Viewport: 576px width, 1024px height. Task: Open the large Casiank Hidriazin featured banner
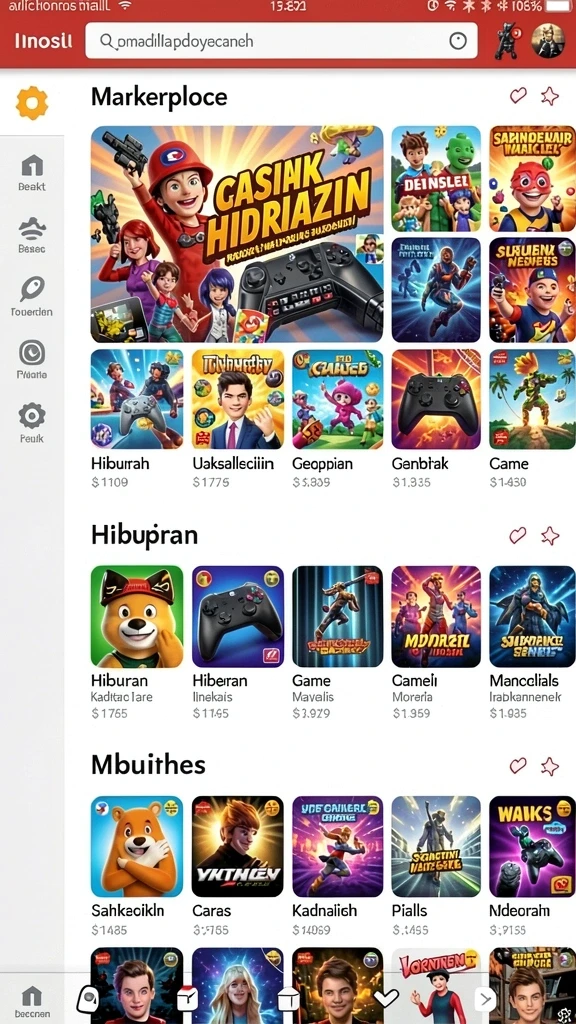click(x=237, y=234)
